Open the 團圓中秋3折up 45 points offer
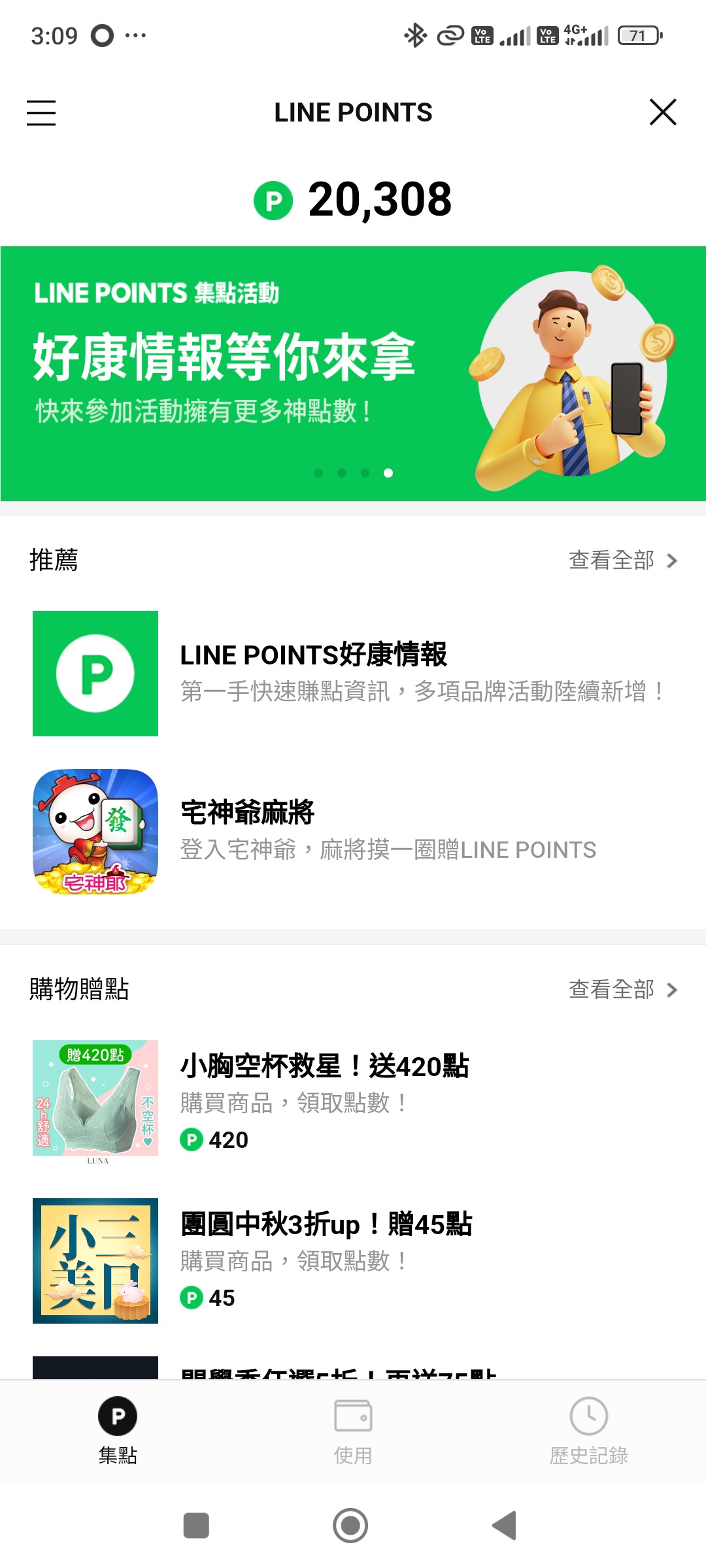Screen dimensions: 706x1568 coord(353,1260)
